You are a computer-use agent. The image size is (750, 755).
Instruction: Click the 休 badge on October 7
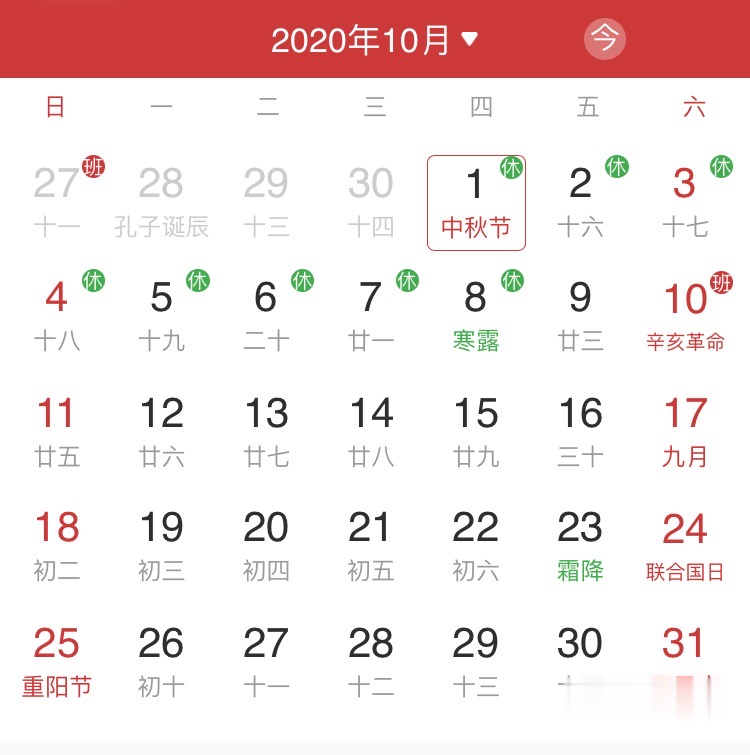coord(407,282)
